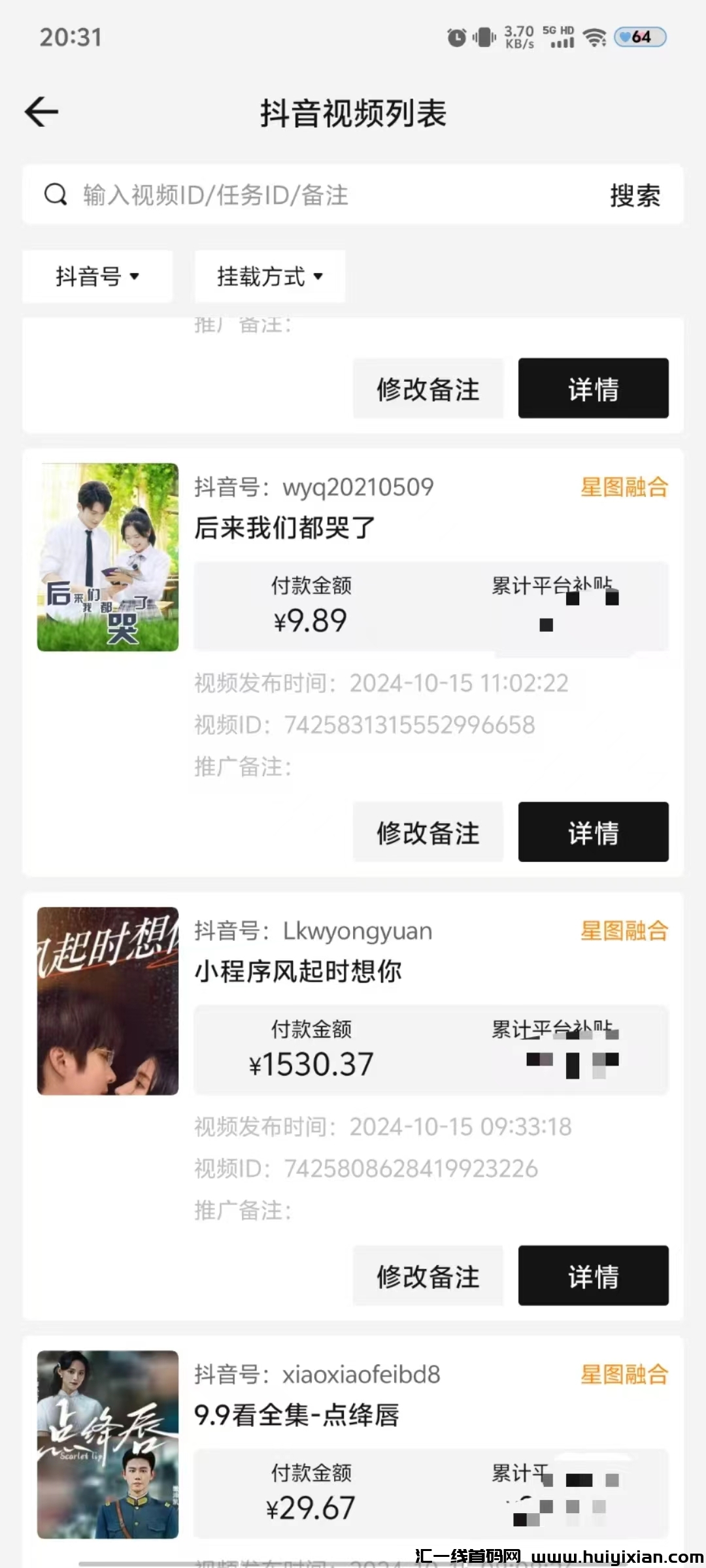Edit the note for 后来我们都哭了
706x1568 pixels.
(x=428, y=832)
